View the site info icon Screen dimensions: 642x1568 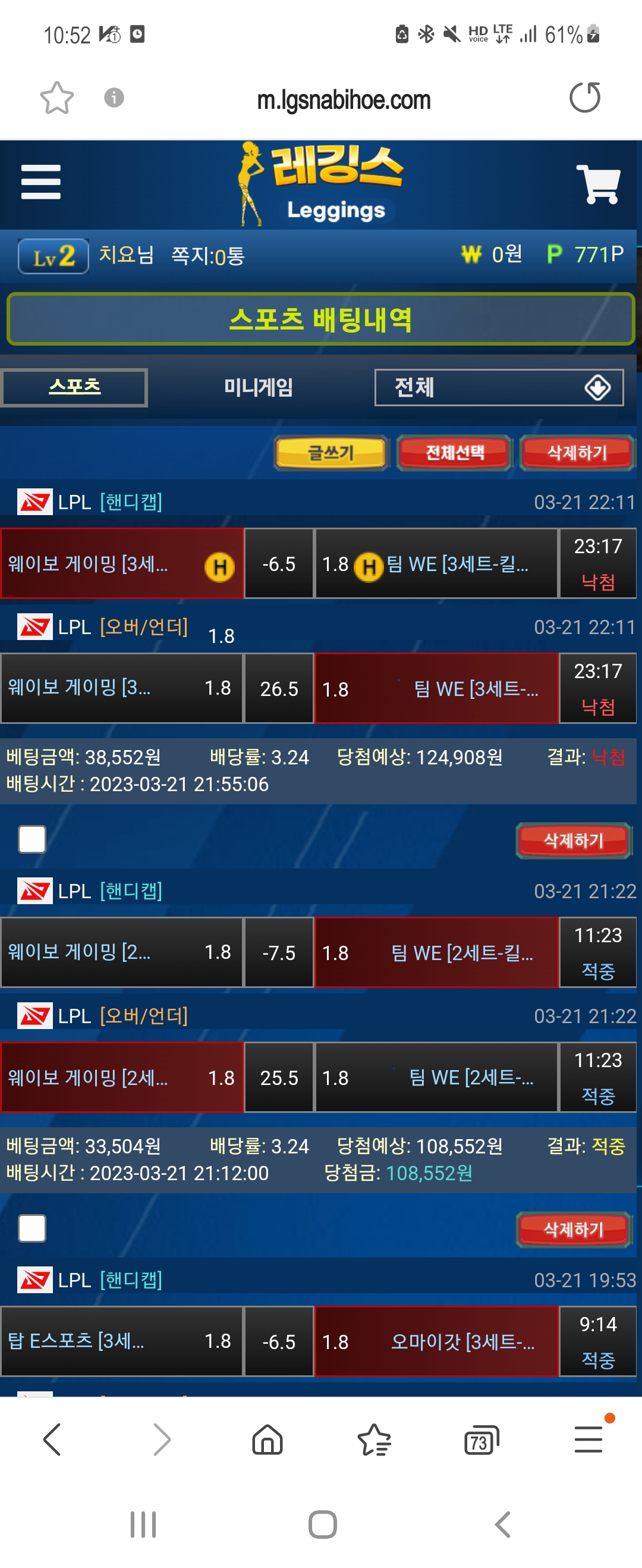tap(114, 98)
